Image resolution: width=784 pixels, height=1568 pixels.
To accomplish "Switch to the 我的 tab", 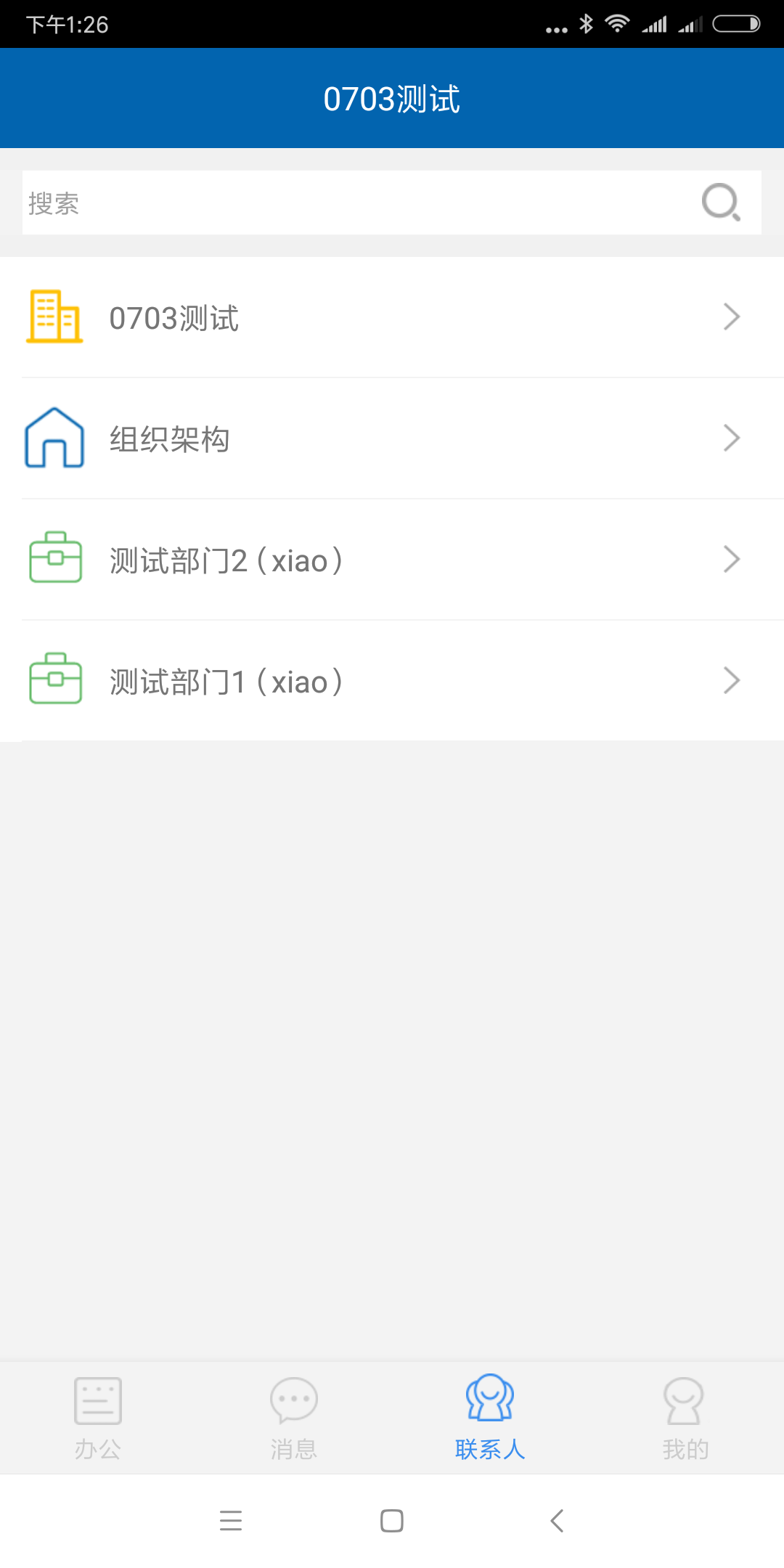I will (x=685, y=1416).
